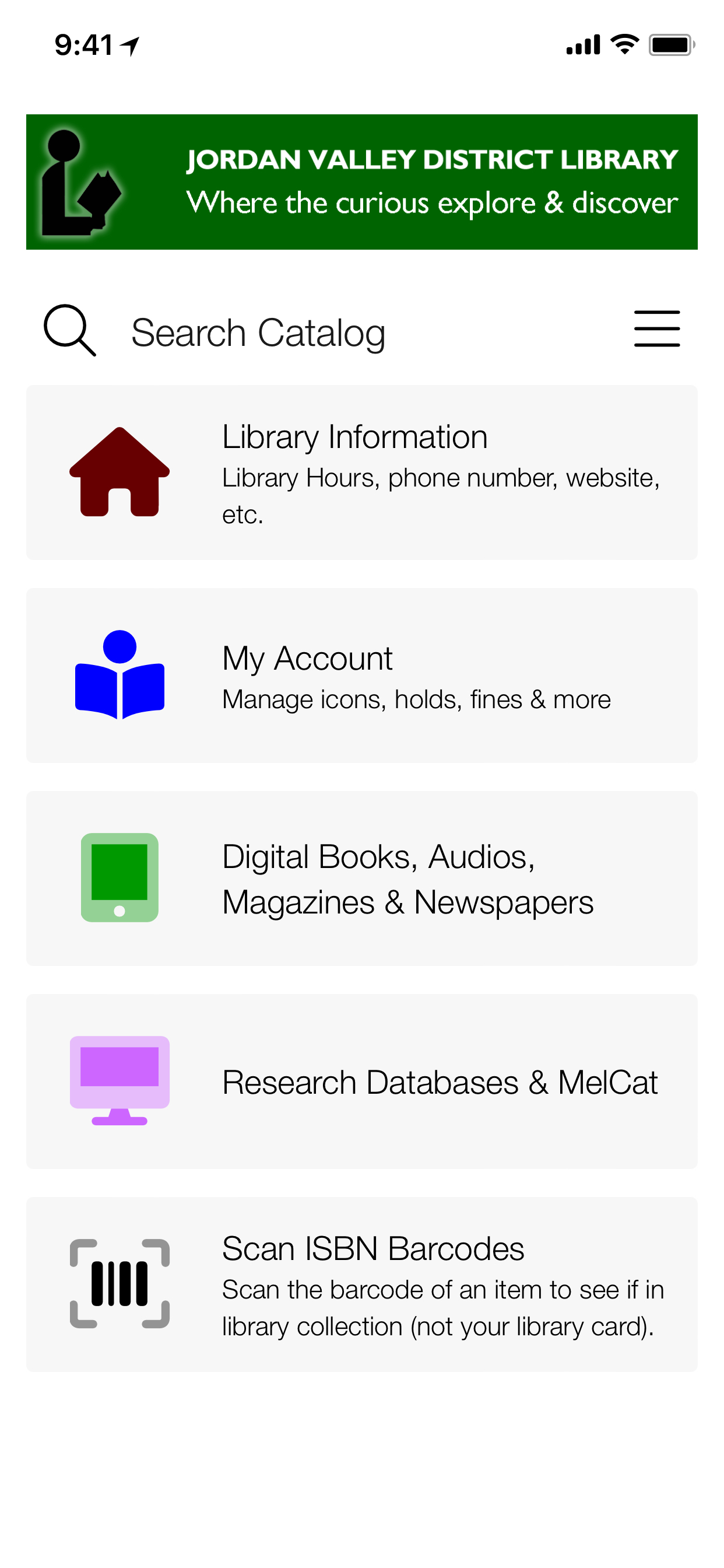The image size is (724, 1568).
Task: Browse Digital Books, Audios, Magazines & Newspapers
Action: (361, 878)
